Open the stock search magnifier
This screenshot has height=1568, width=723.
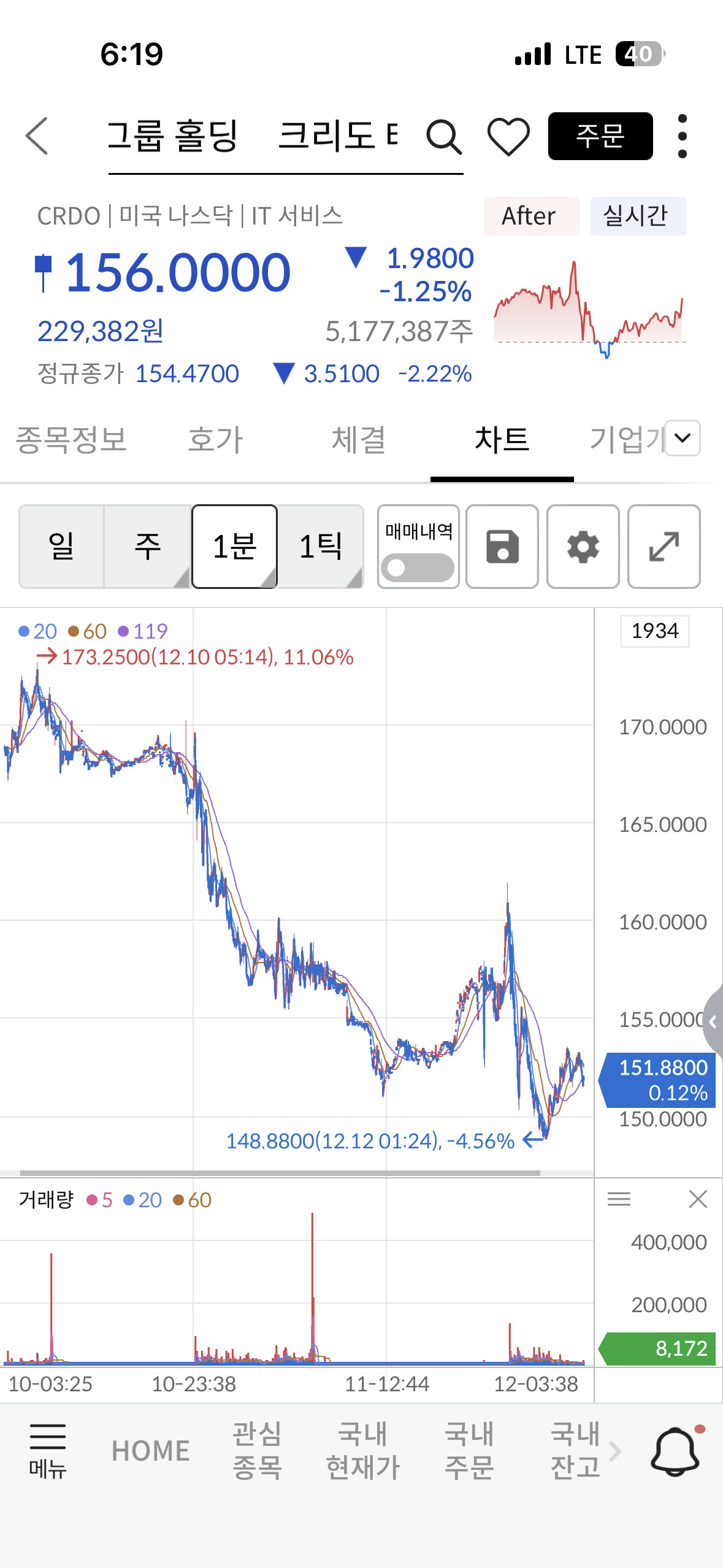(x=444, y=136)
